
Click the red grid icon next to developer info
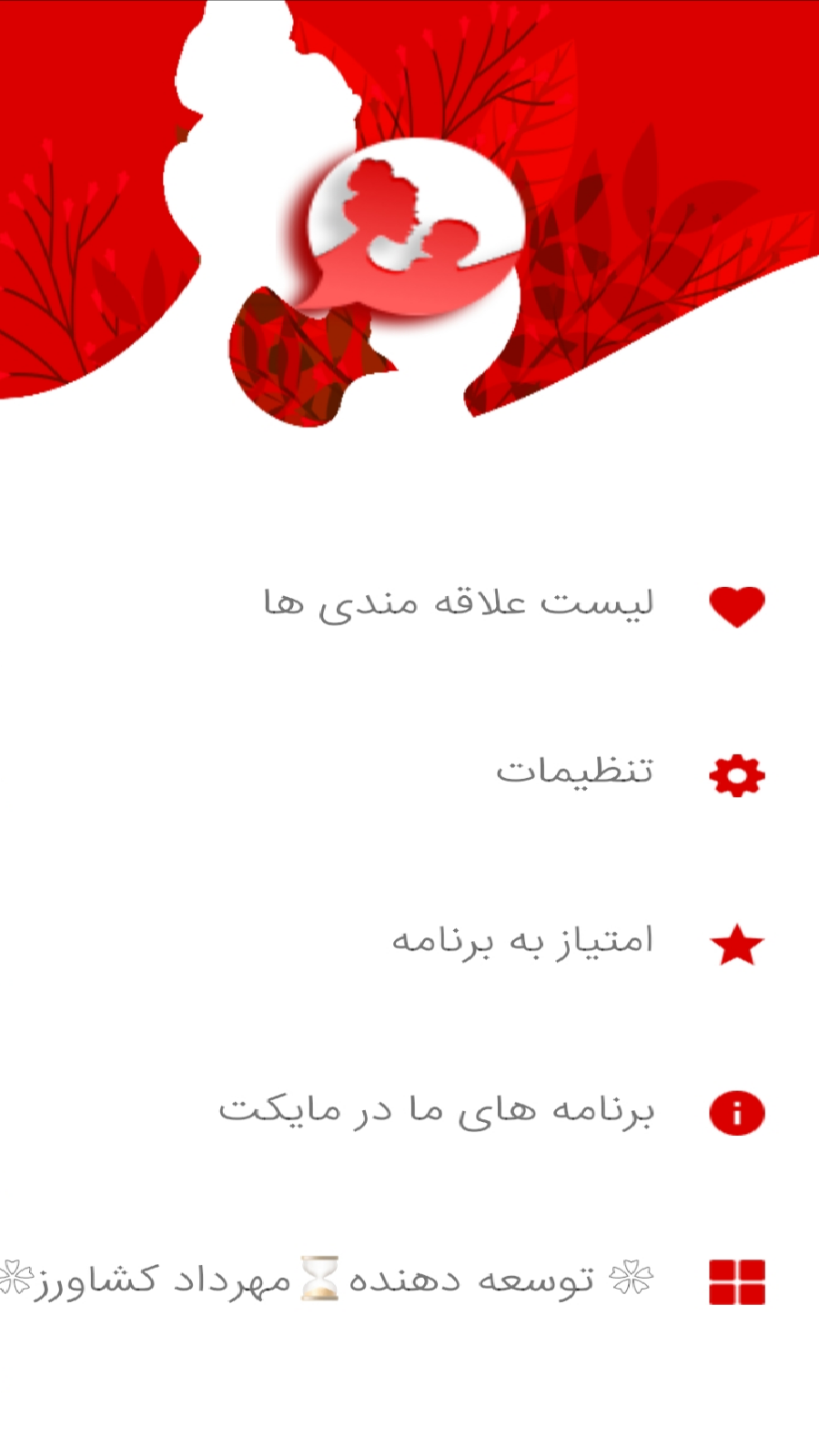click(737, 1281)
